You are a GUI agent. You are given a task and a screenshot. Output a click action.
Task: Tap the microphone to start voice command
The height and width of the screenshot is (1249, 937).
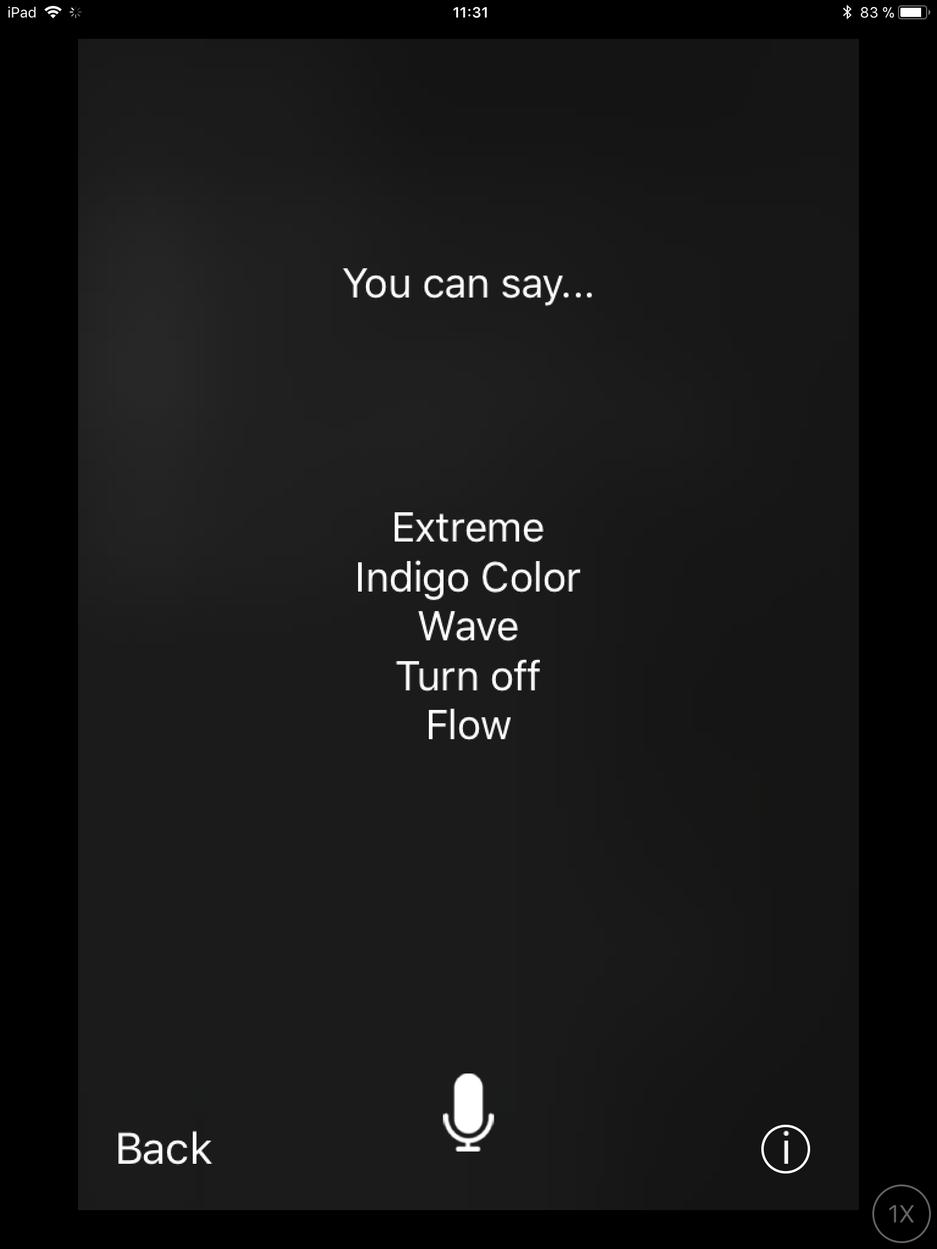(x=468, y=1112)
